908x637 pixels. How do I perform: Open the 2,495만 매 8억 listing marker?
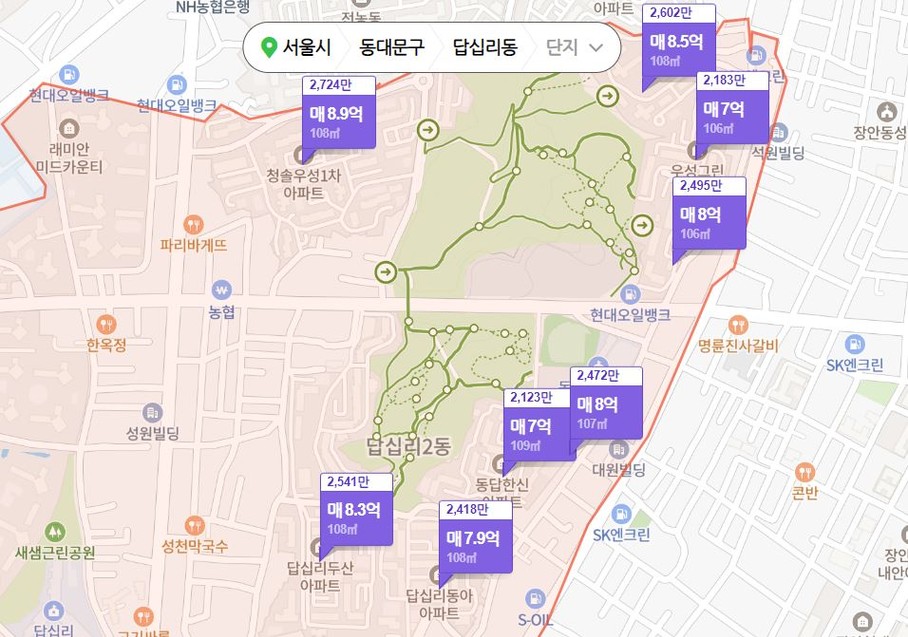pos(710,220)
